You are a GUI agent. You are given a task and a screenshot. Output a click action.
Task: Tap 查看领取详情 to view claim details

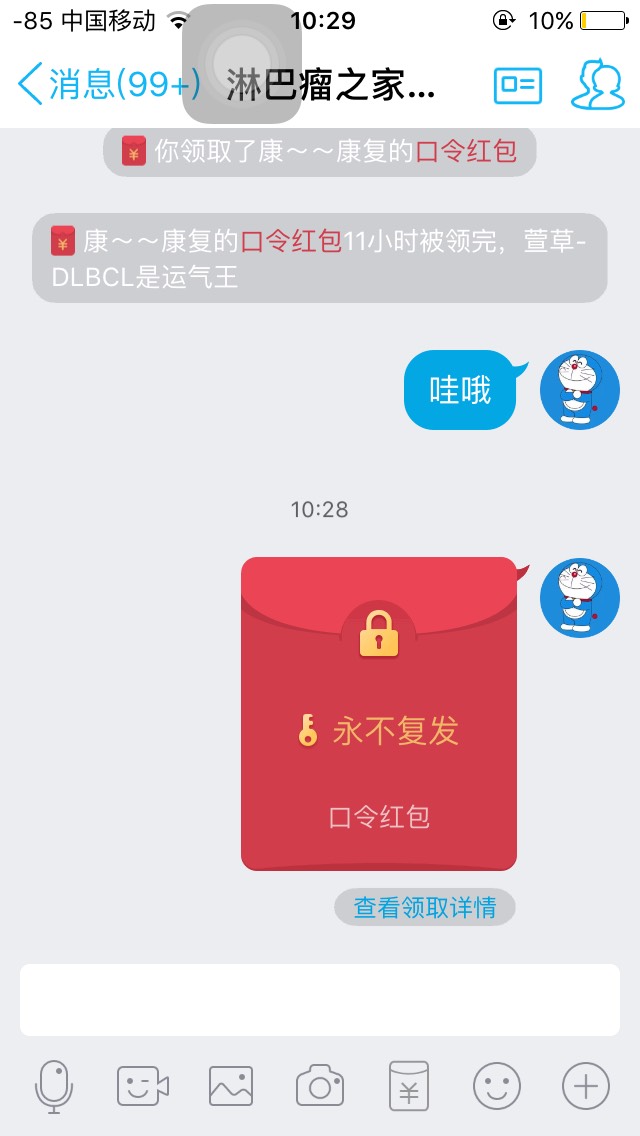pos(424,908)
